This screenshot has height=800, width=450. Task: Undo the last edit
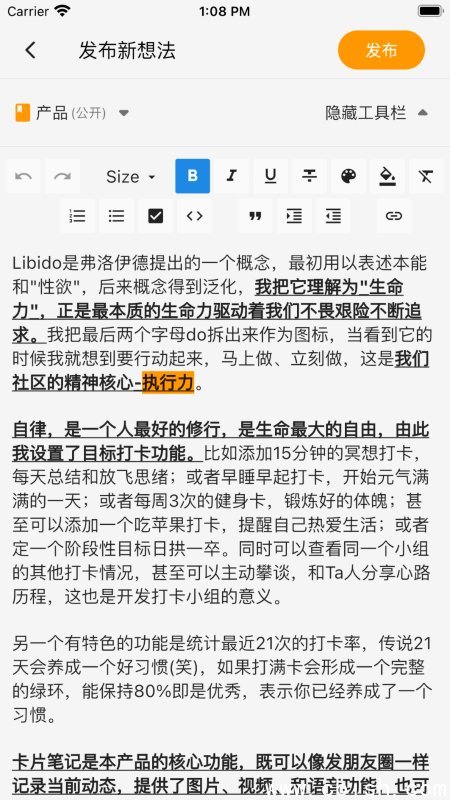point(23,176)
